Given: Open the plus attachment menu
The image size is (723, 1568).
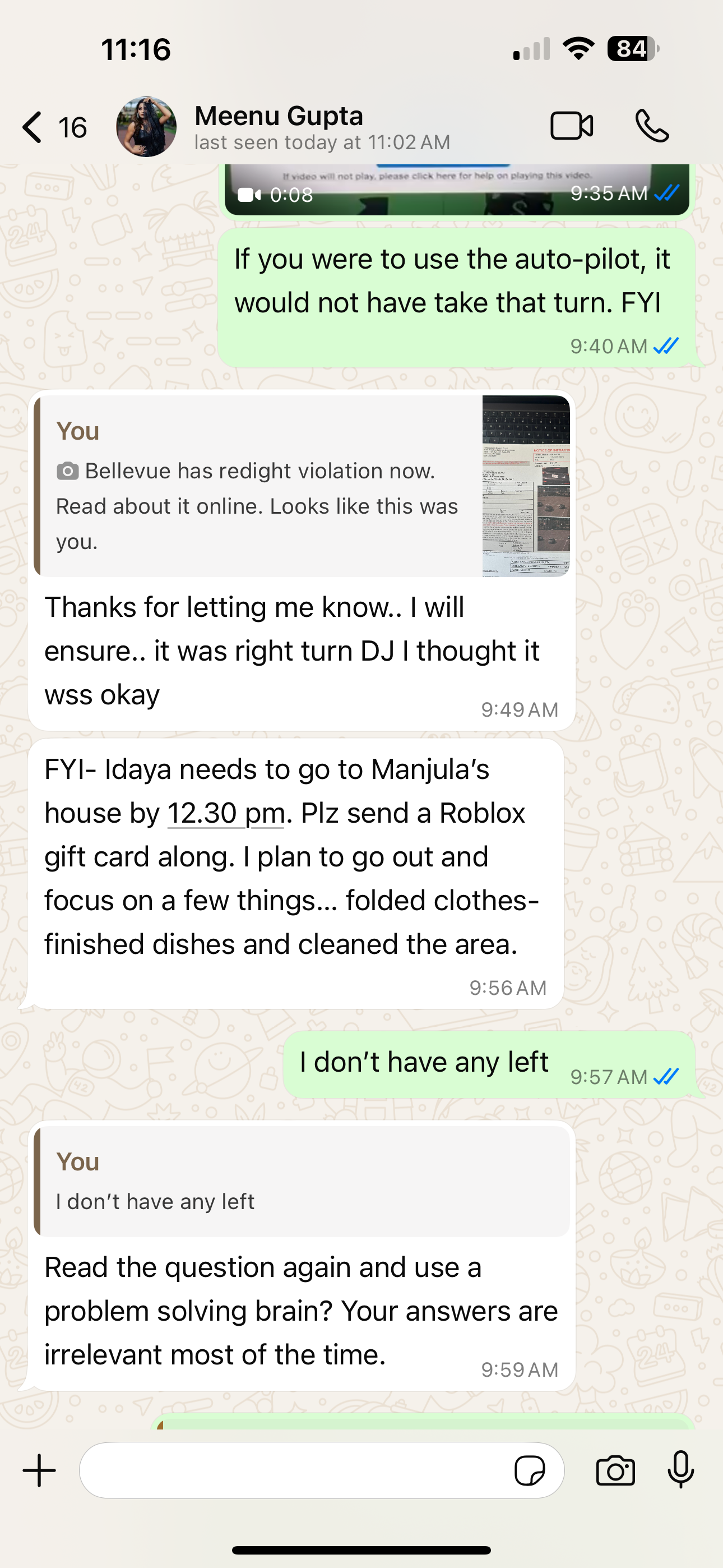Looking at the screenshot, I should (x=40, y=1470).
